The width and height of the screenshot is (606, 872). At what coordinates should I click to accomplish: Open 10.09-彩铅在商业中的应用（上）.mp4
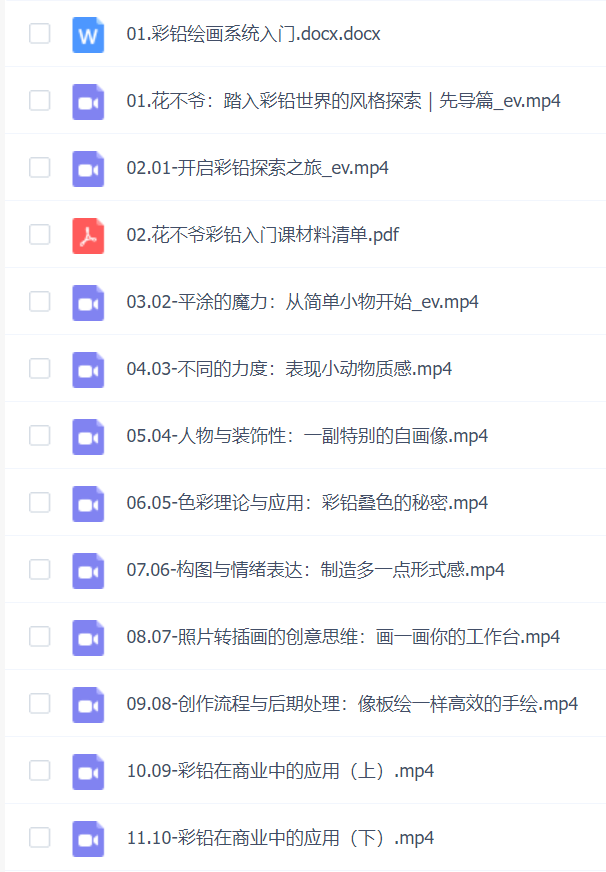pyautogui.click(x=280, y=771)
